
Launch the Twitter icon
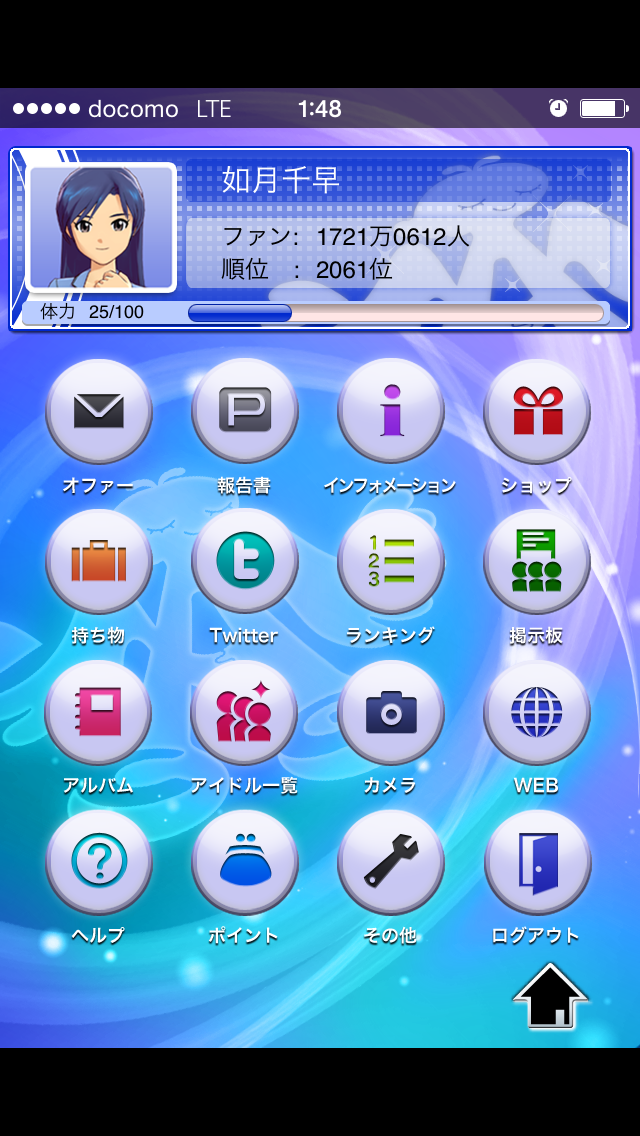click(x=245, y=561)
